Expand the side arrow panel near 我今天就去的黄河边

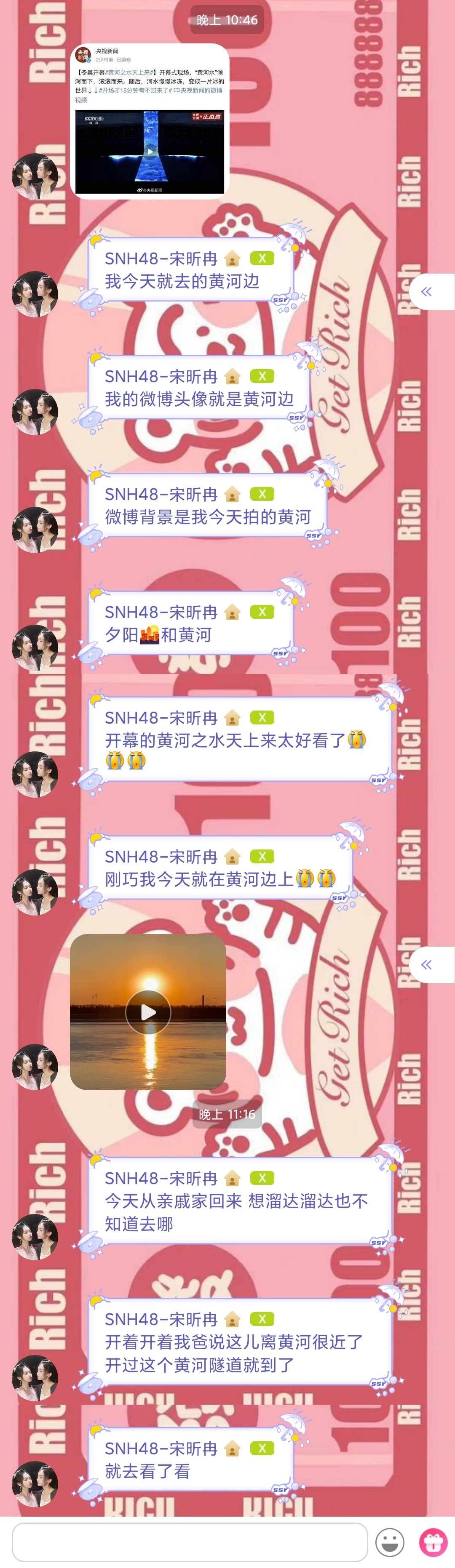coord(428,292)
